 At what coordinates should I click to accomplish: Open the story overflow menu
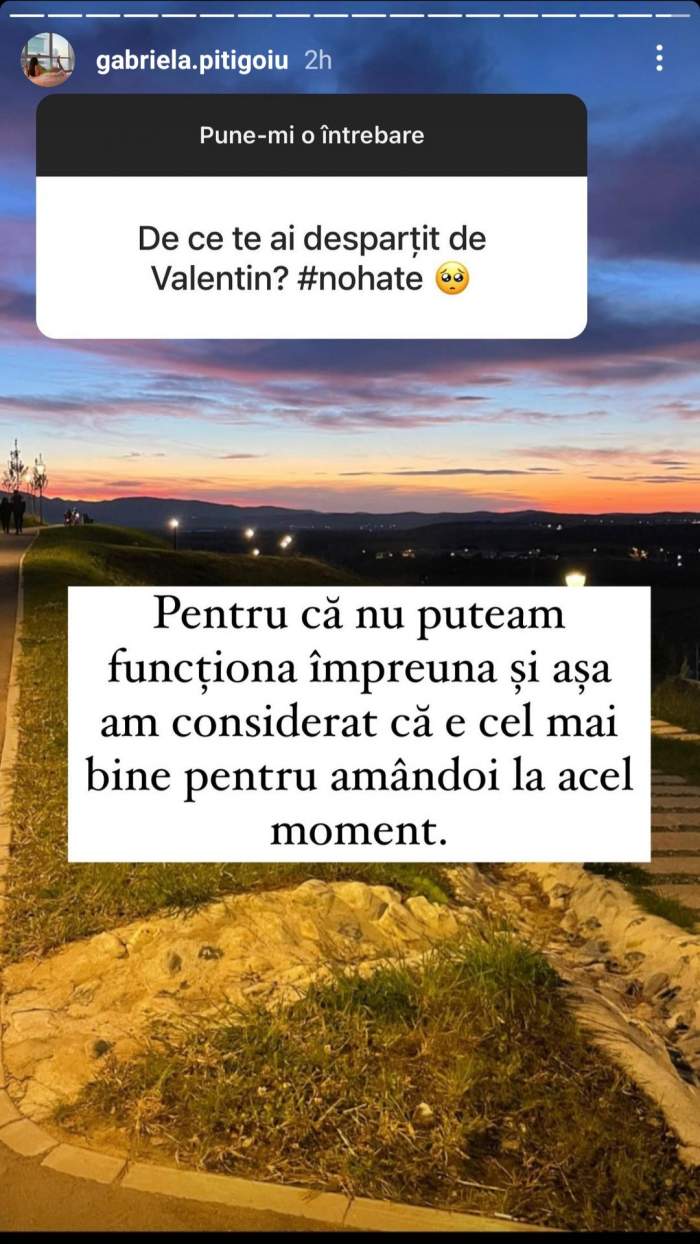pyautogui.click(x=659, y=58)
